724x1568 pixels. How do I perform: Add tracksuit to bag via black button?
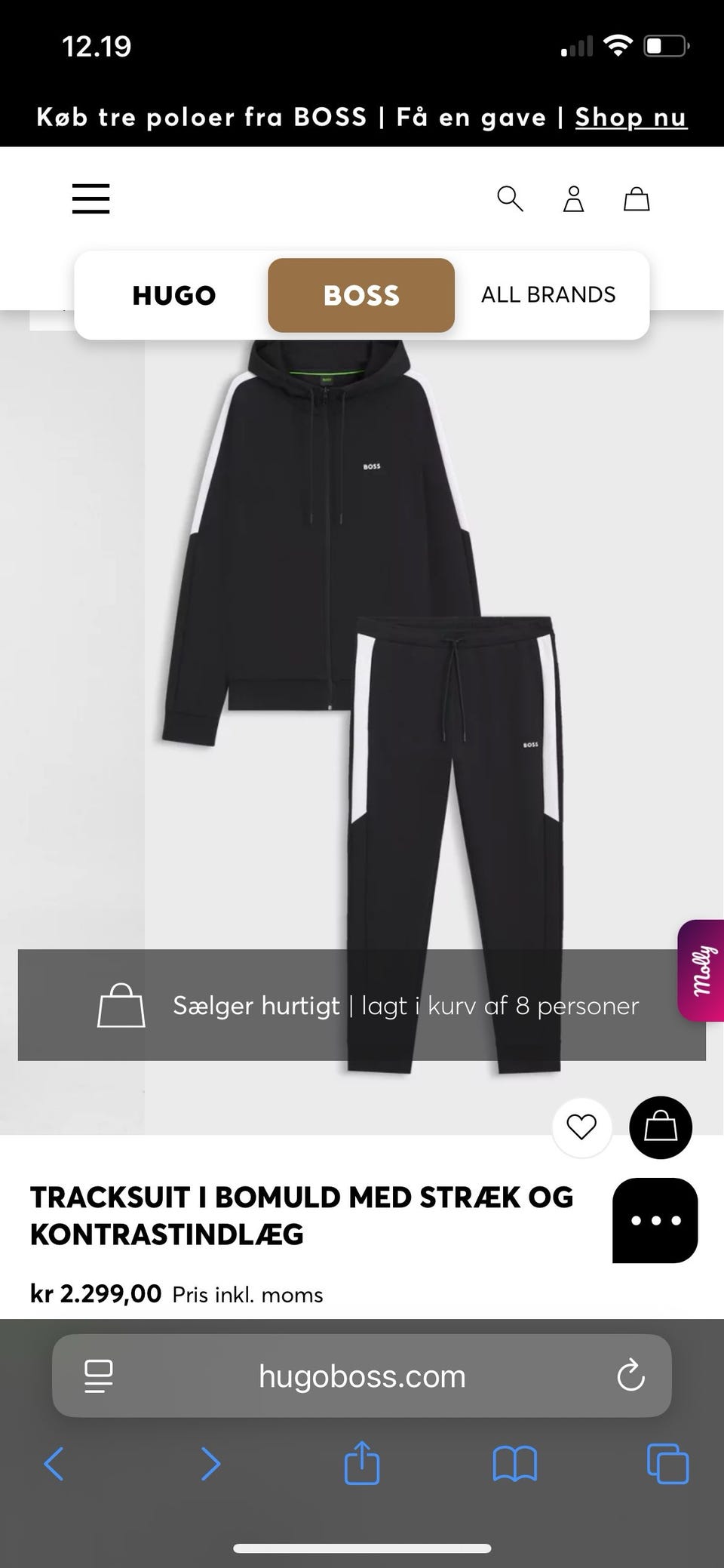click(x=661, y=1127)
